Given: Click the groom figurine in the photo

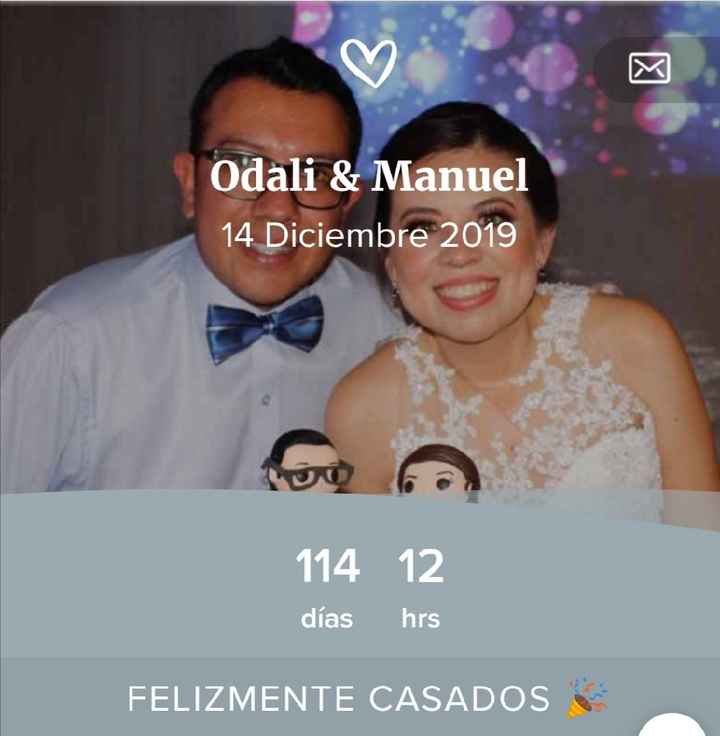Looking at the screenshot, I should click(x=305, y=470).
